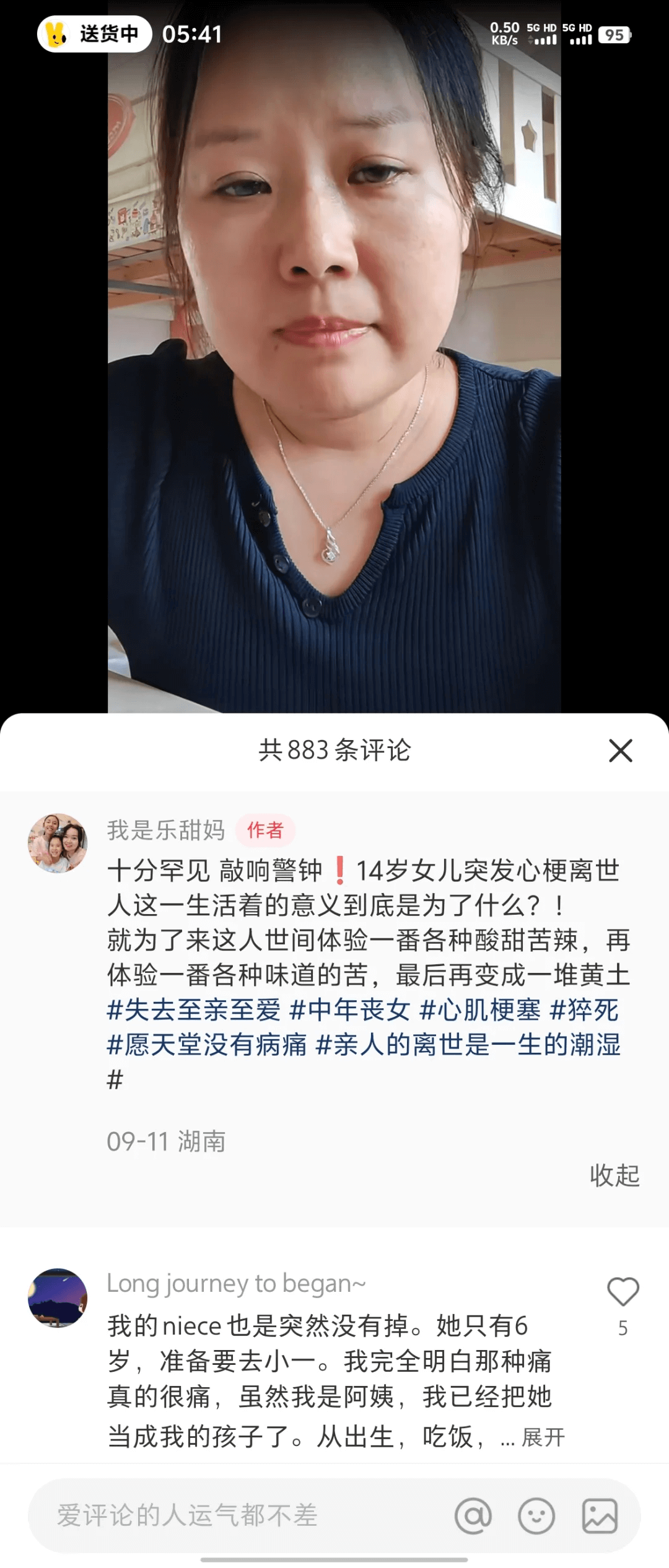Open the emoji picker
Screen dimensions: 669x1568
(536, 1516)
